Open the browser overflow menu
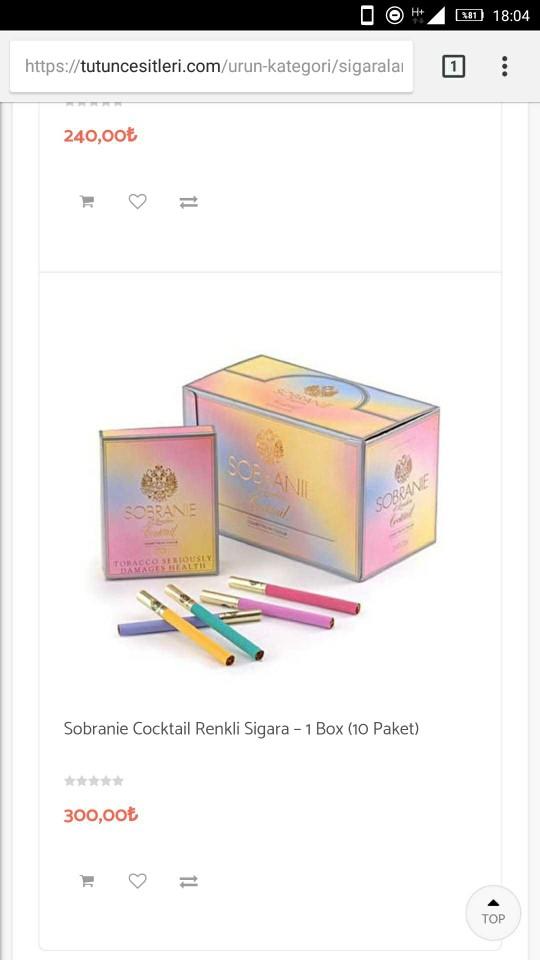 504,66
